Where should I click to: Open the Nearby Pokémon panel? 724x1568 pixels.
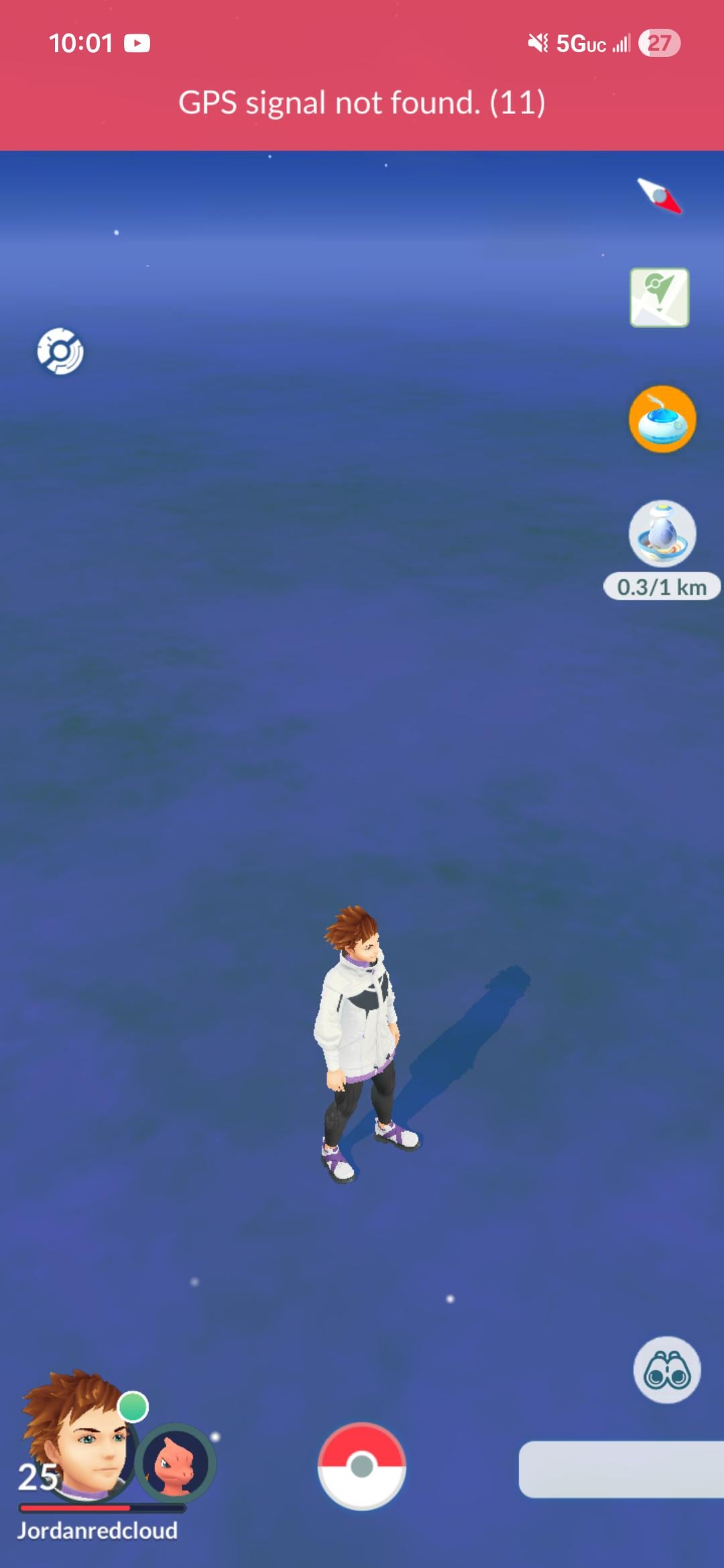pyautogui.click(x=621, y=1469)
